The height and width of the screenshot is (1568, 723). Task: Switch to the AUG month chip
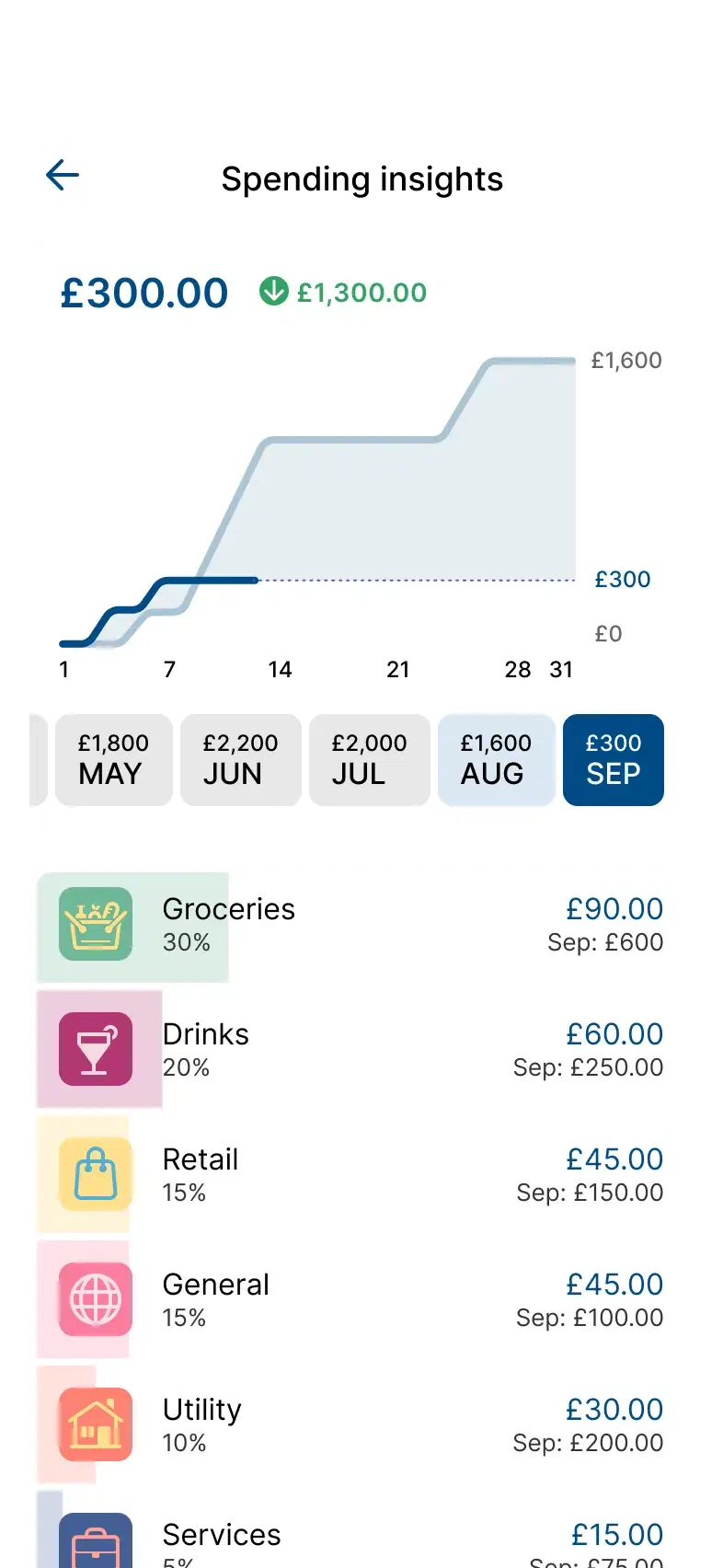click(x=496, y=760)
